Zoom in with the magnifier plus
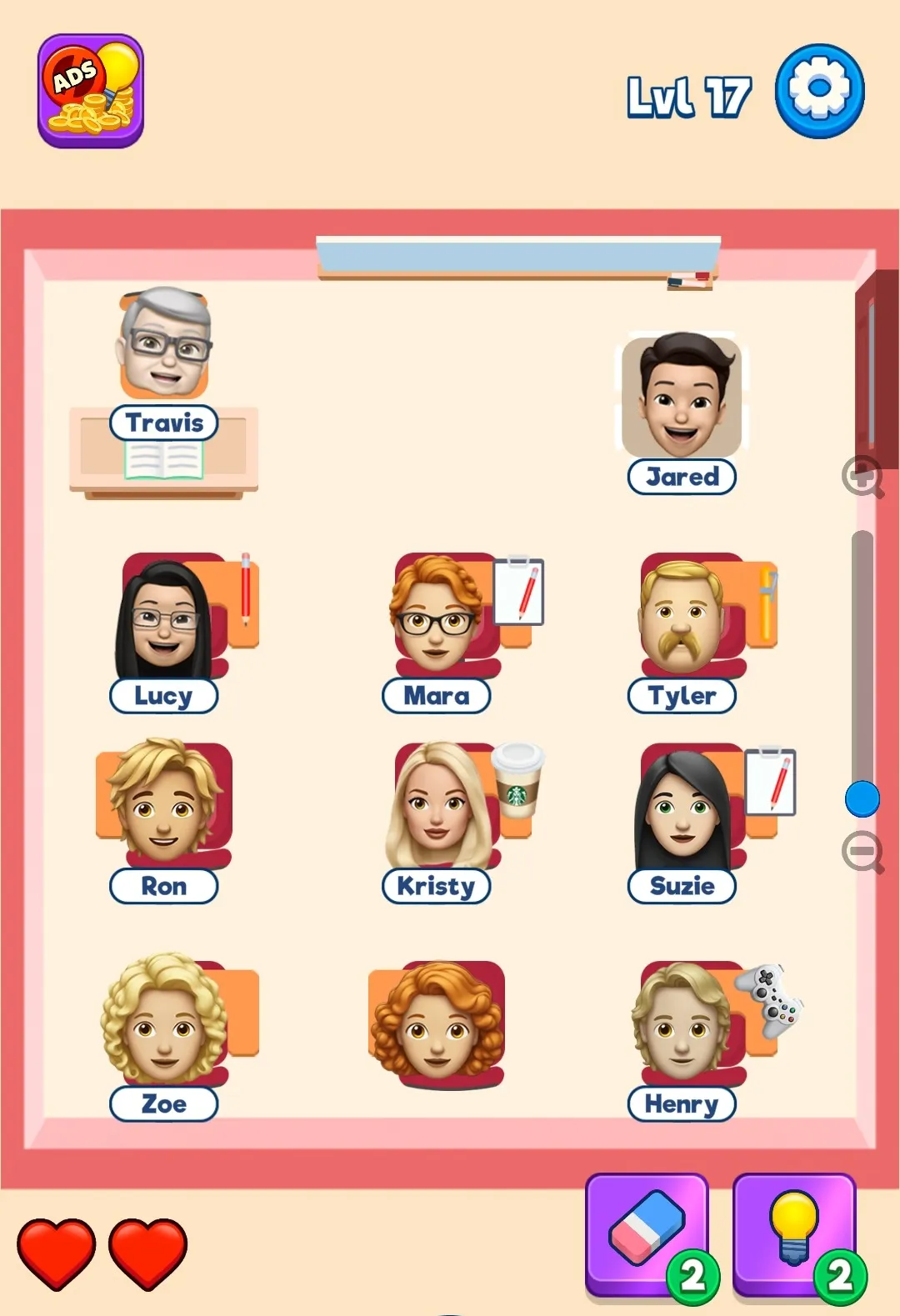This screenshot has height=1316, width=900. pos(862,478)
